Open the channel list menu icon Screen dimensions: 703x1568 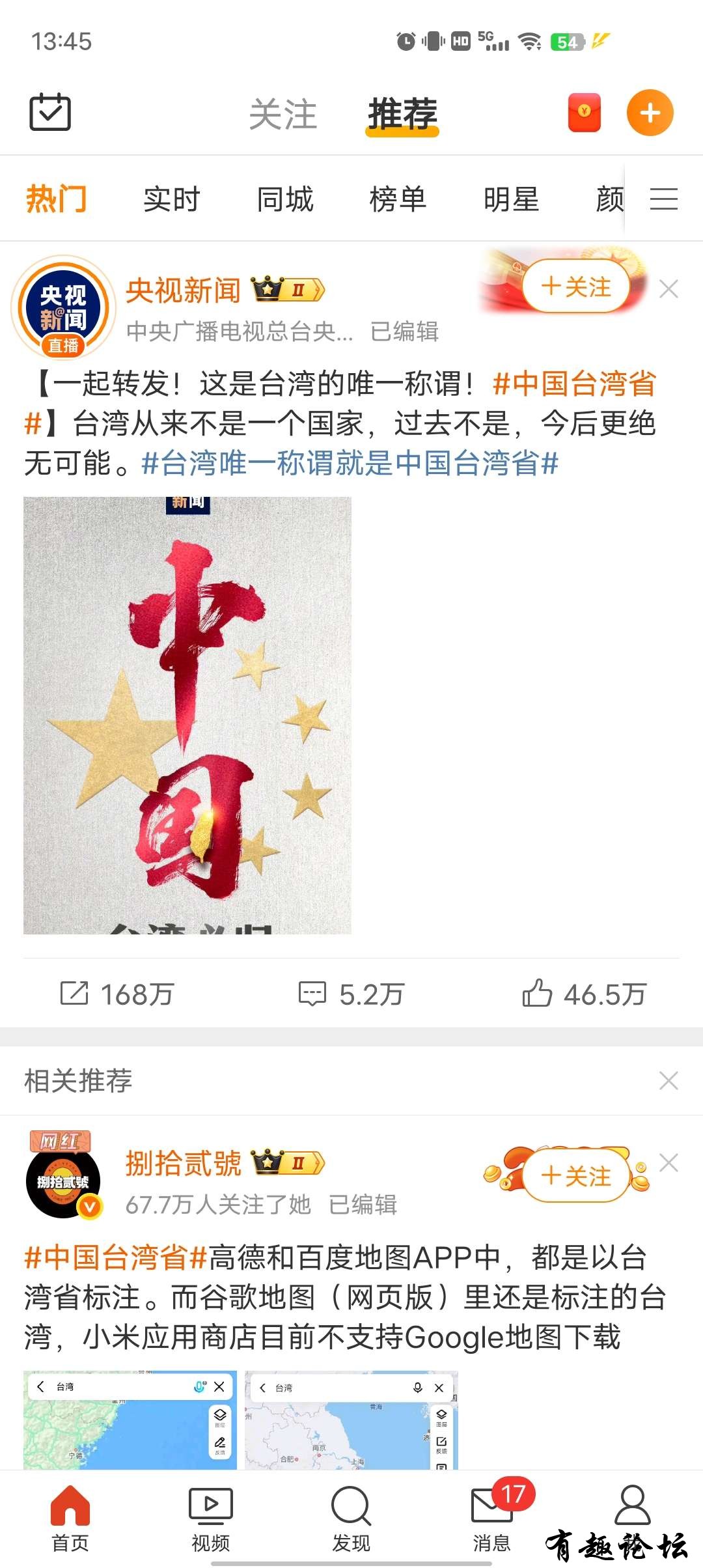[x=663, y=199]
